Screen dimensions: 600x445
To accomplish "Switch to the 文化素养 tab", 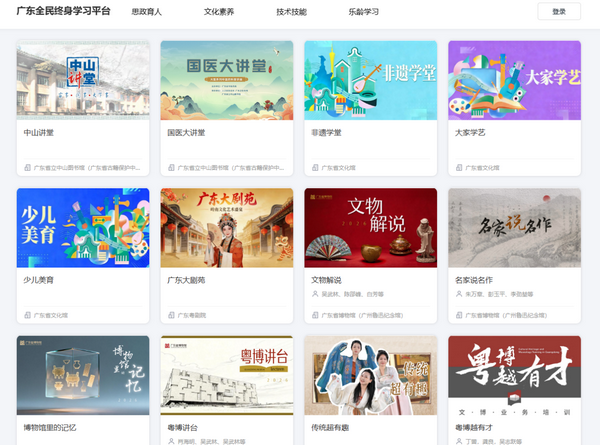I will point(220,12).
